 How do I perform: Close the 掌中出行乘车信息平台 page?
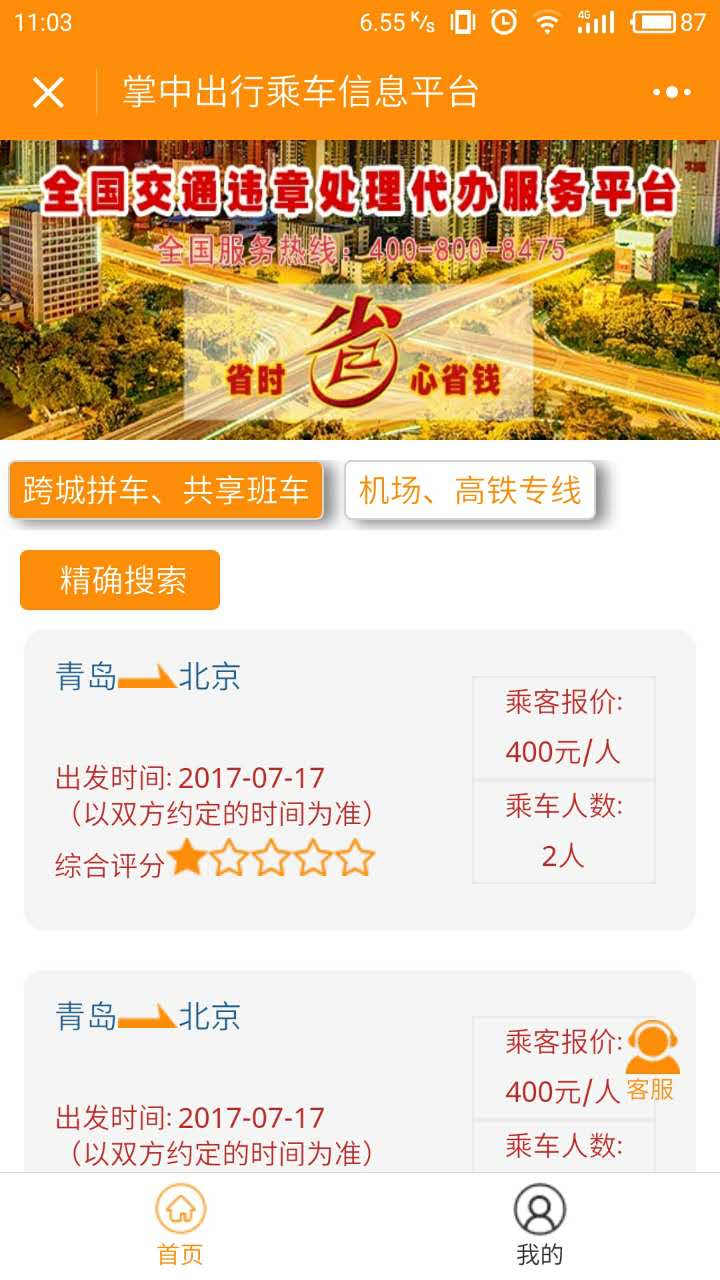coord(48,93)
